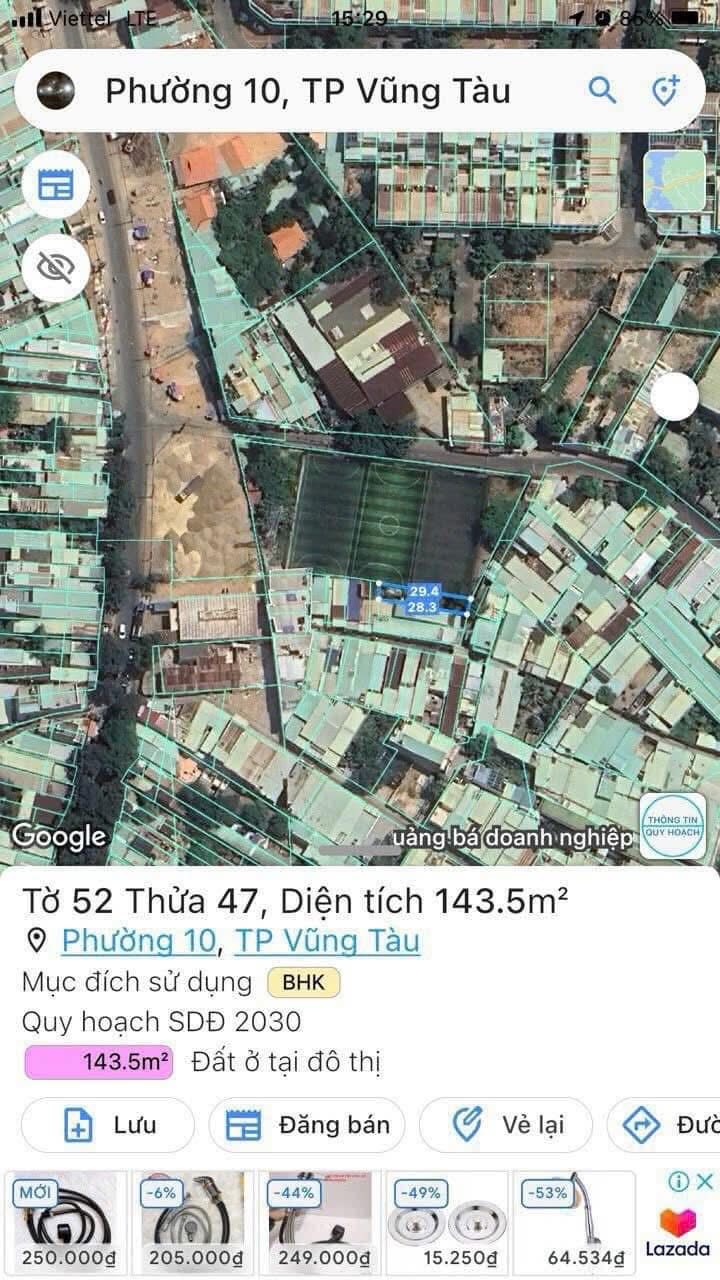Tap the round white map button

674,397
